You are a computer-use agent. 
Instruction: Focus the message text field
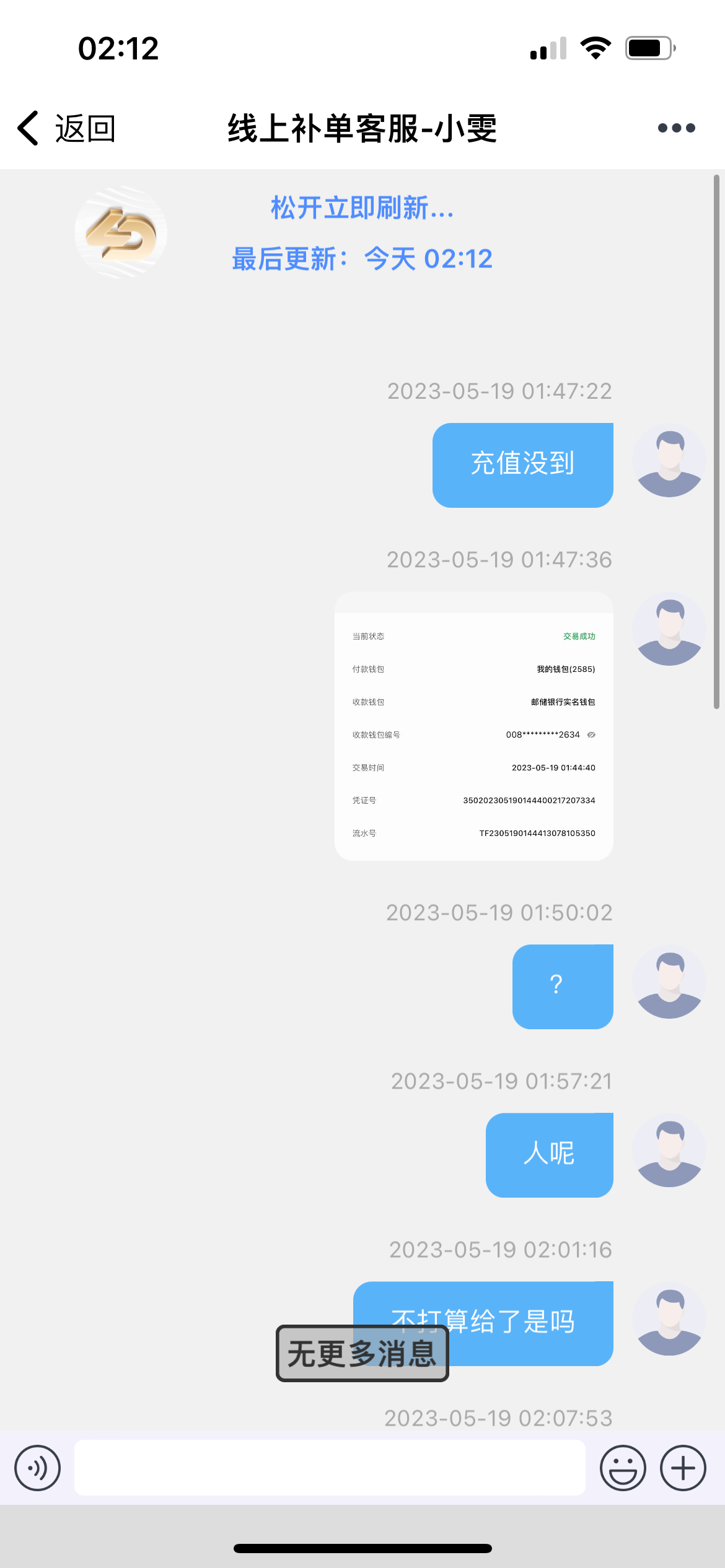point(330,1468)
